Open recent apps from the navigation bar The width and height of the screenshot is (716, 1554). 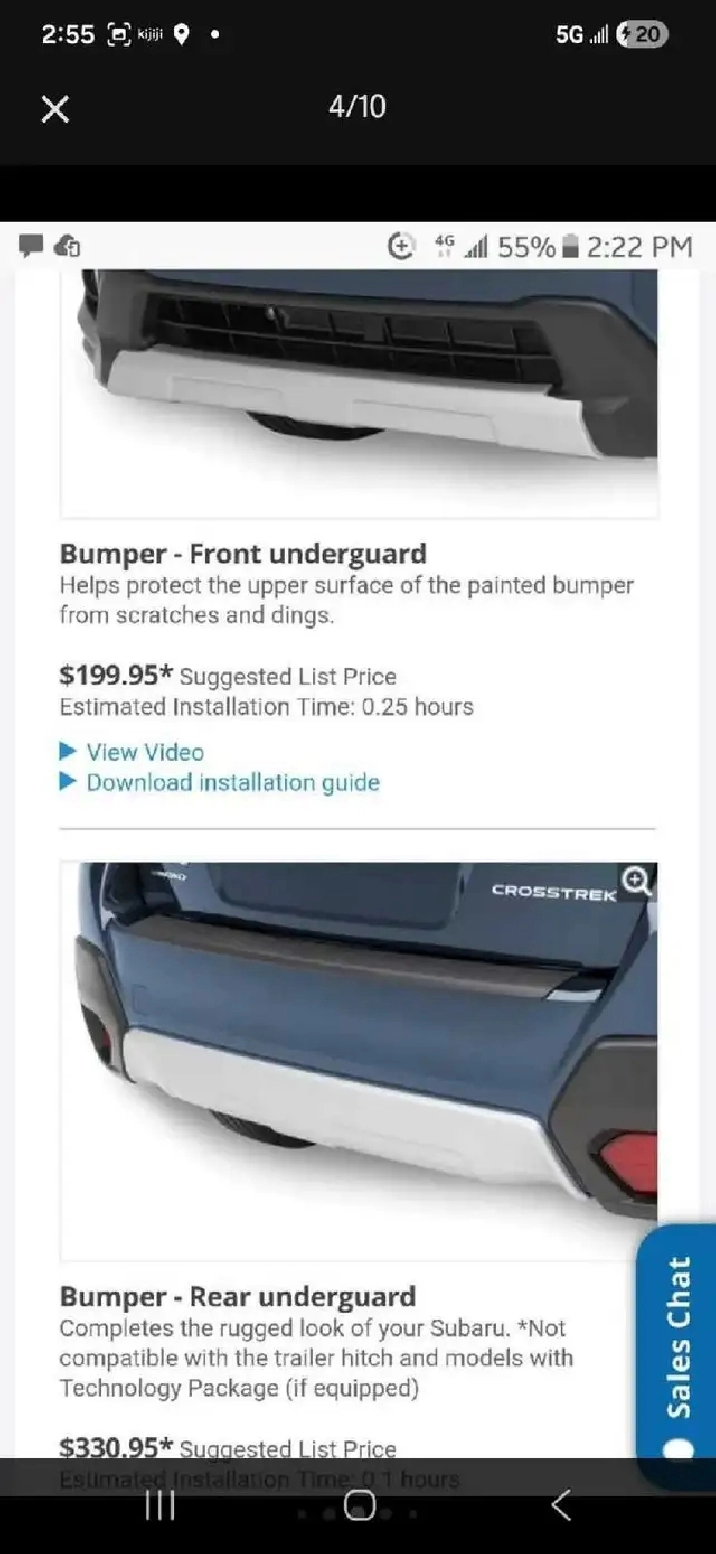click(x=160, y=1505)
